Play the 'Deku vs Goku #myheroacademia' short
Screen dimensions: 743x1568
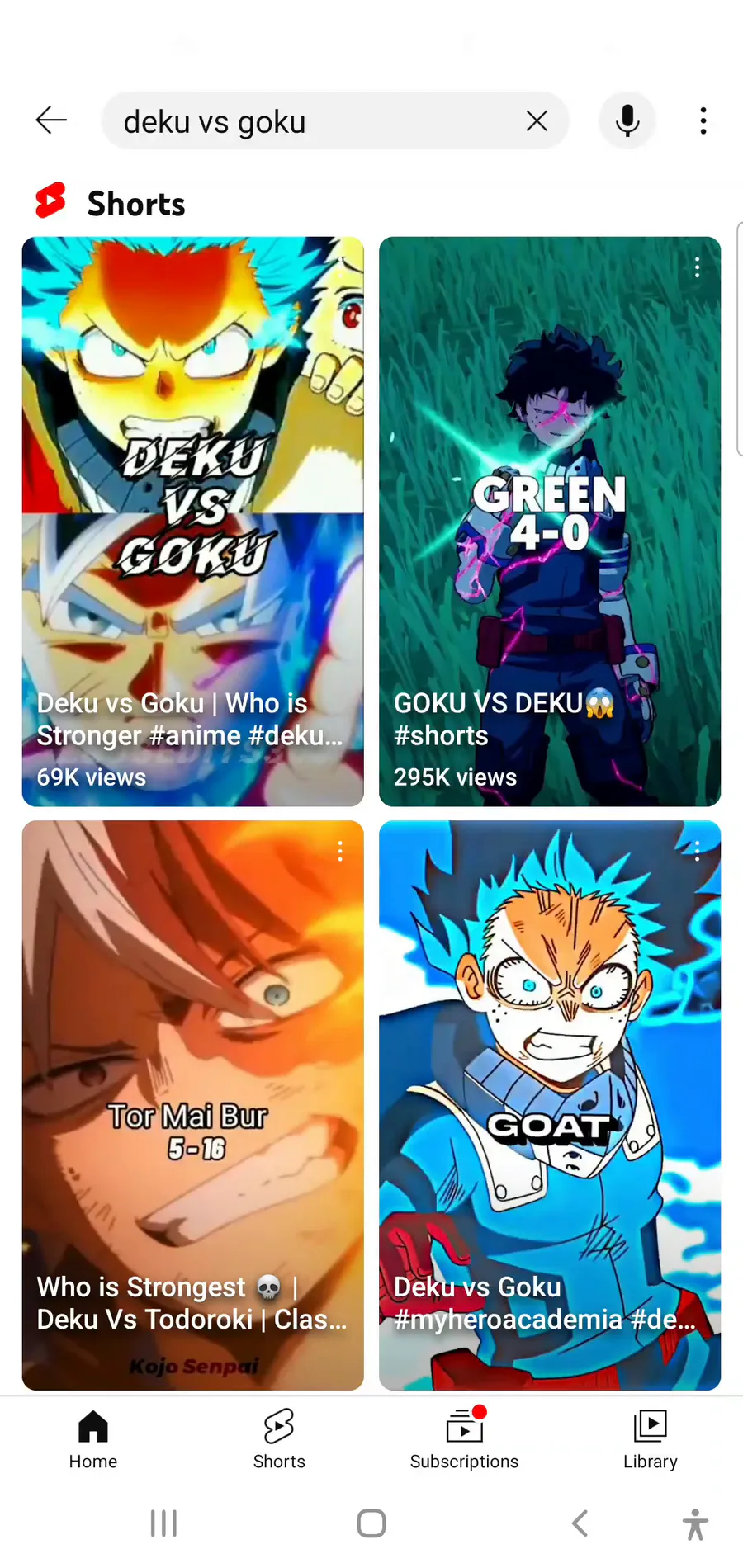click(550, 1105)
